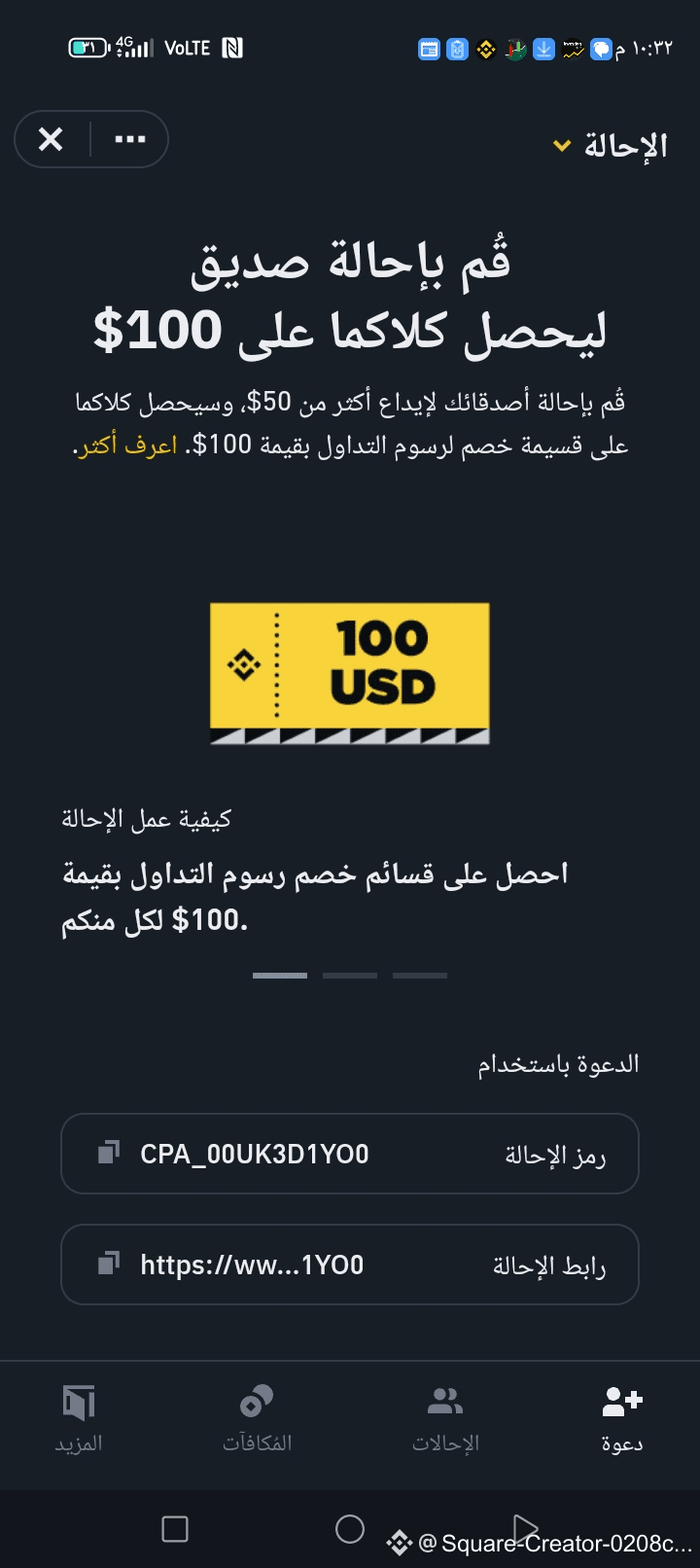Open the recent apps square button
The height and width of the screenshot is (1568, 700).
pyautogui.click(x=175, y=1529)
